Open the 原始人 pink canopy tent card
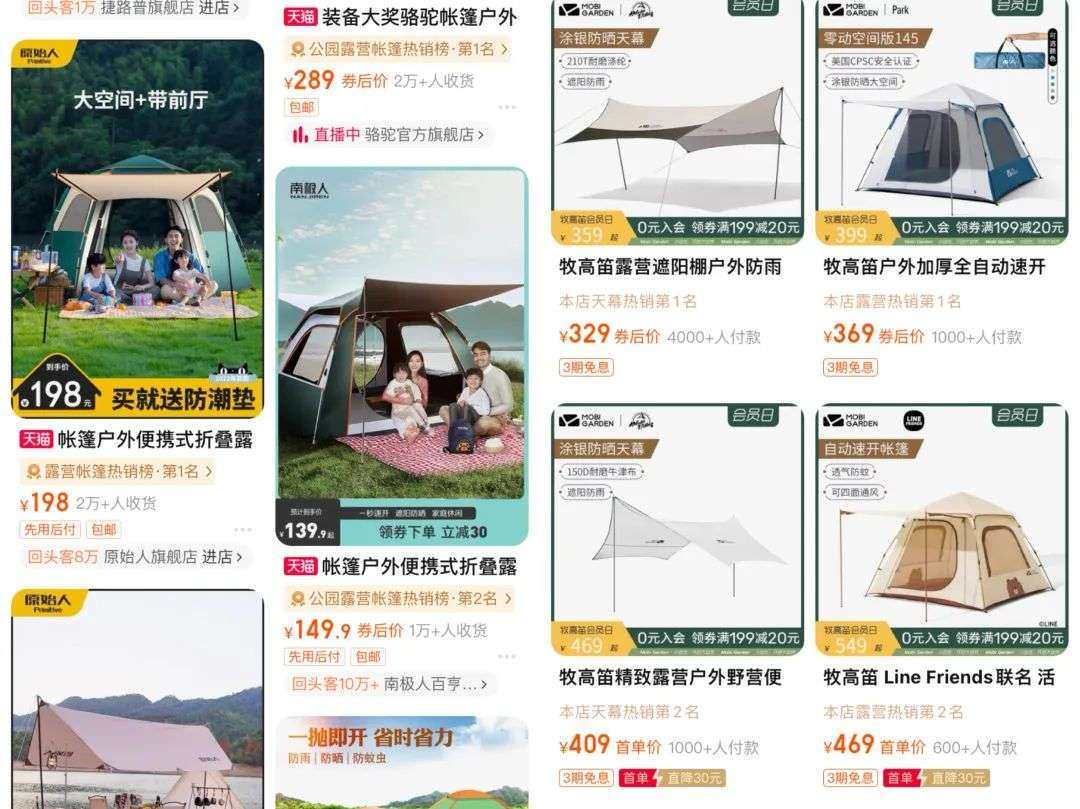 (137, 700)
